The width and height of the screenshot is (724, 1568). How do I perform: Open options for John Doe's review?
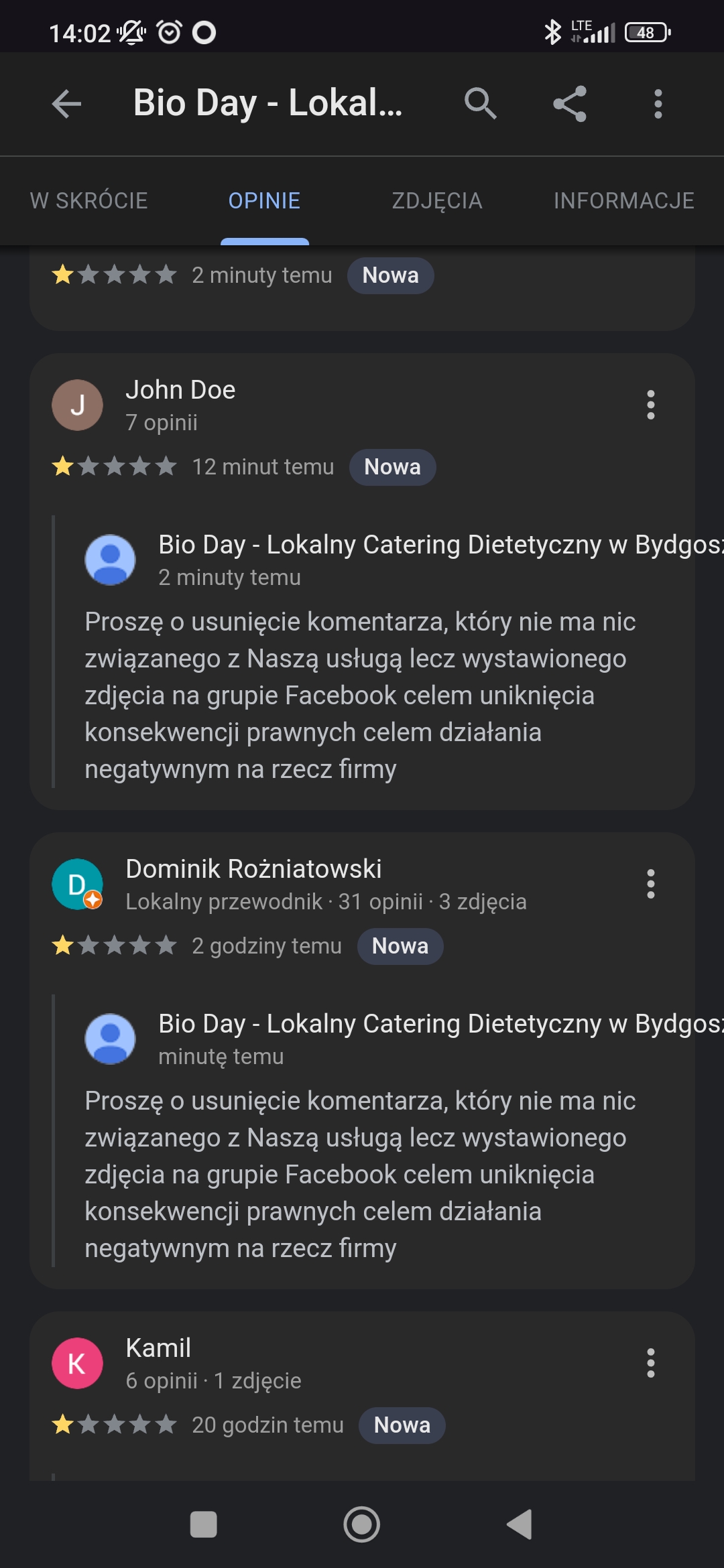pyautogui.click(x=650, y=405)
